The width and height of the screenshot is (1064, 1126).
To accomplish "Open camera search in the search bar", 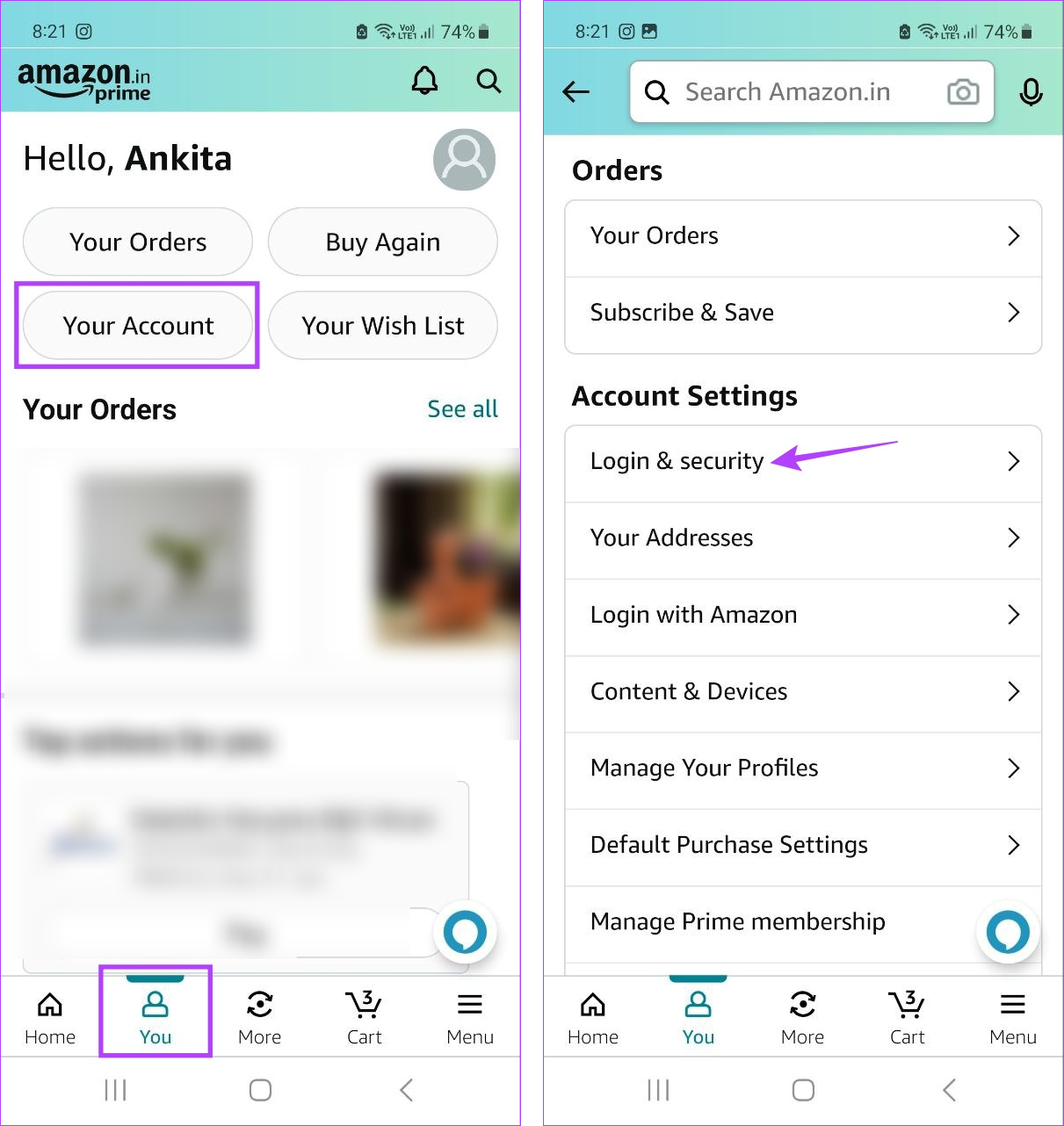I will coord(963,91).
